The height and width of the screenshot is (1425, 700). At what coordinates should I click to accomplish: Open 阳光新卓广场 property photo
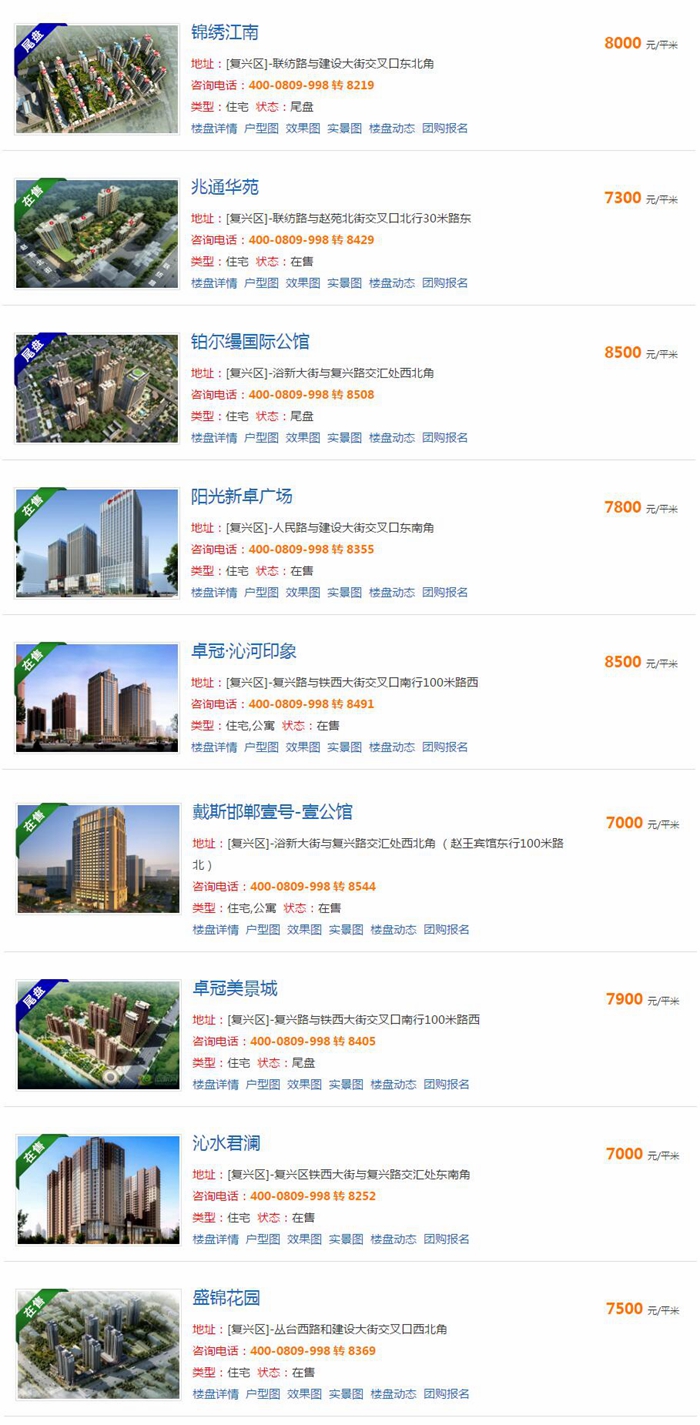97,543
